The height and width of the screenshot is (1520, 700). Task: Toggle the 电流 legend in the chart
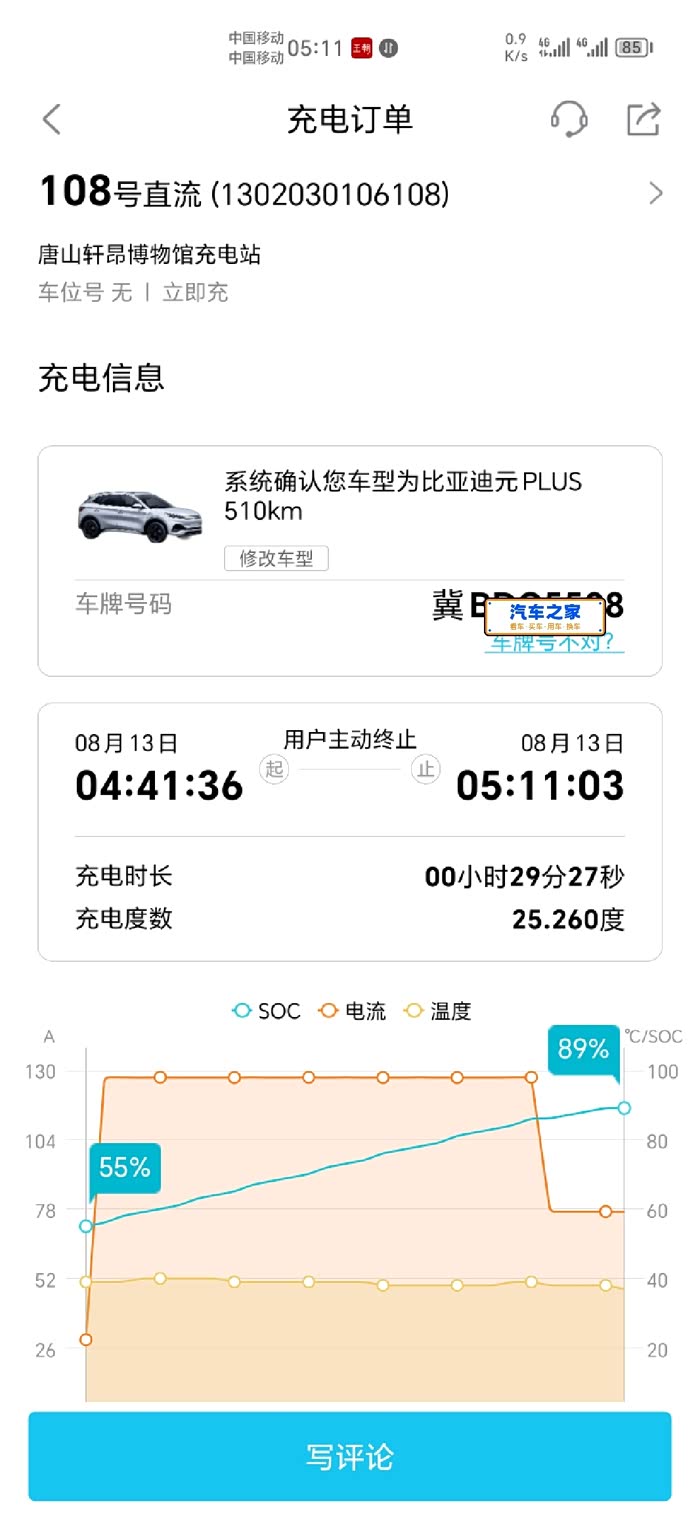(x=352, y=1011)
